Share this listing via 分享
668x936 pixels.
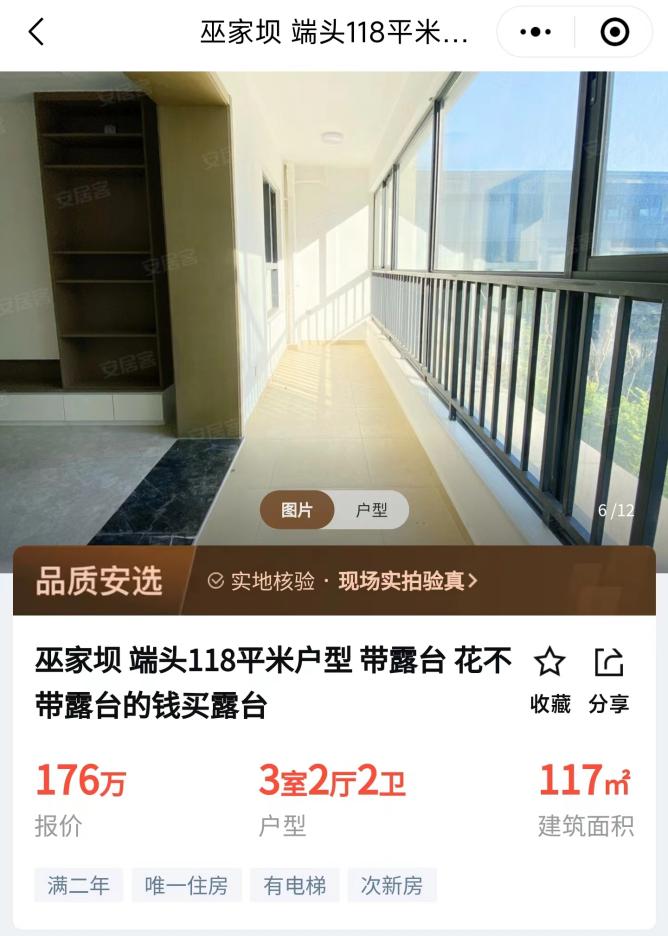coord(608,678)
